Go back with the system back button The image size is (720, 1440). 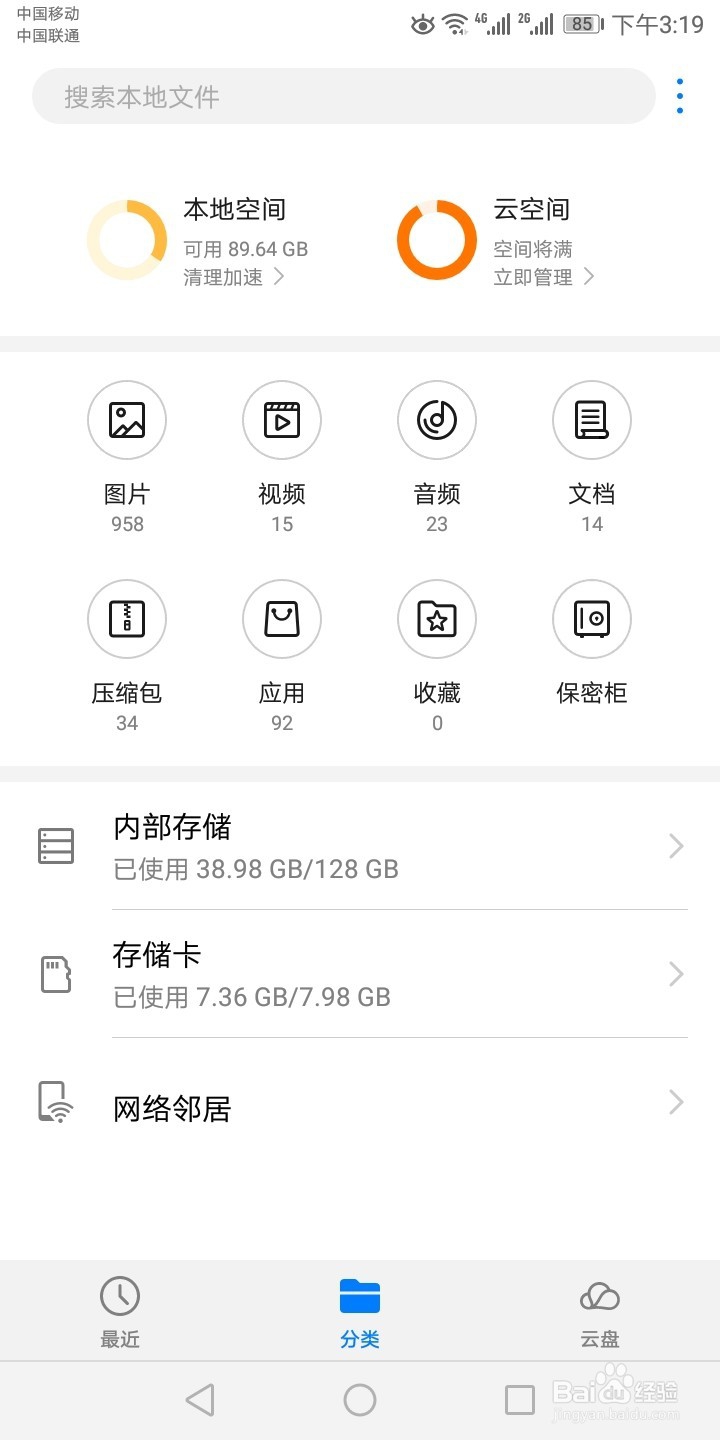(200, 1400)
